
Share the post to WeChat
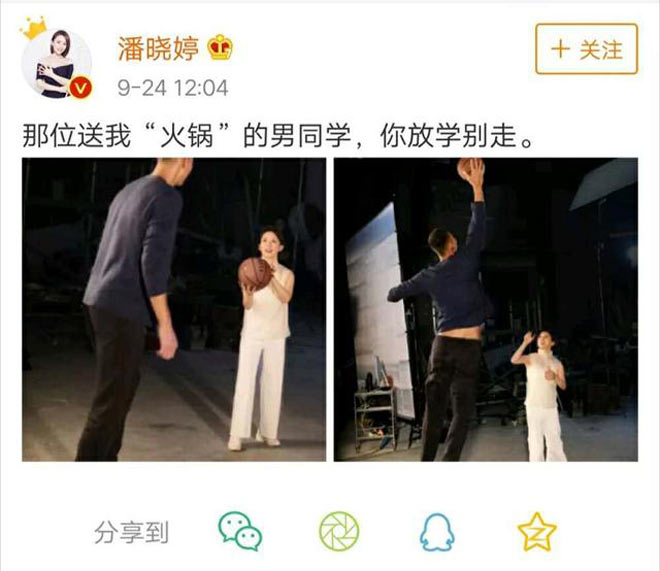(x=240, y=531)
